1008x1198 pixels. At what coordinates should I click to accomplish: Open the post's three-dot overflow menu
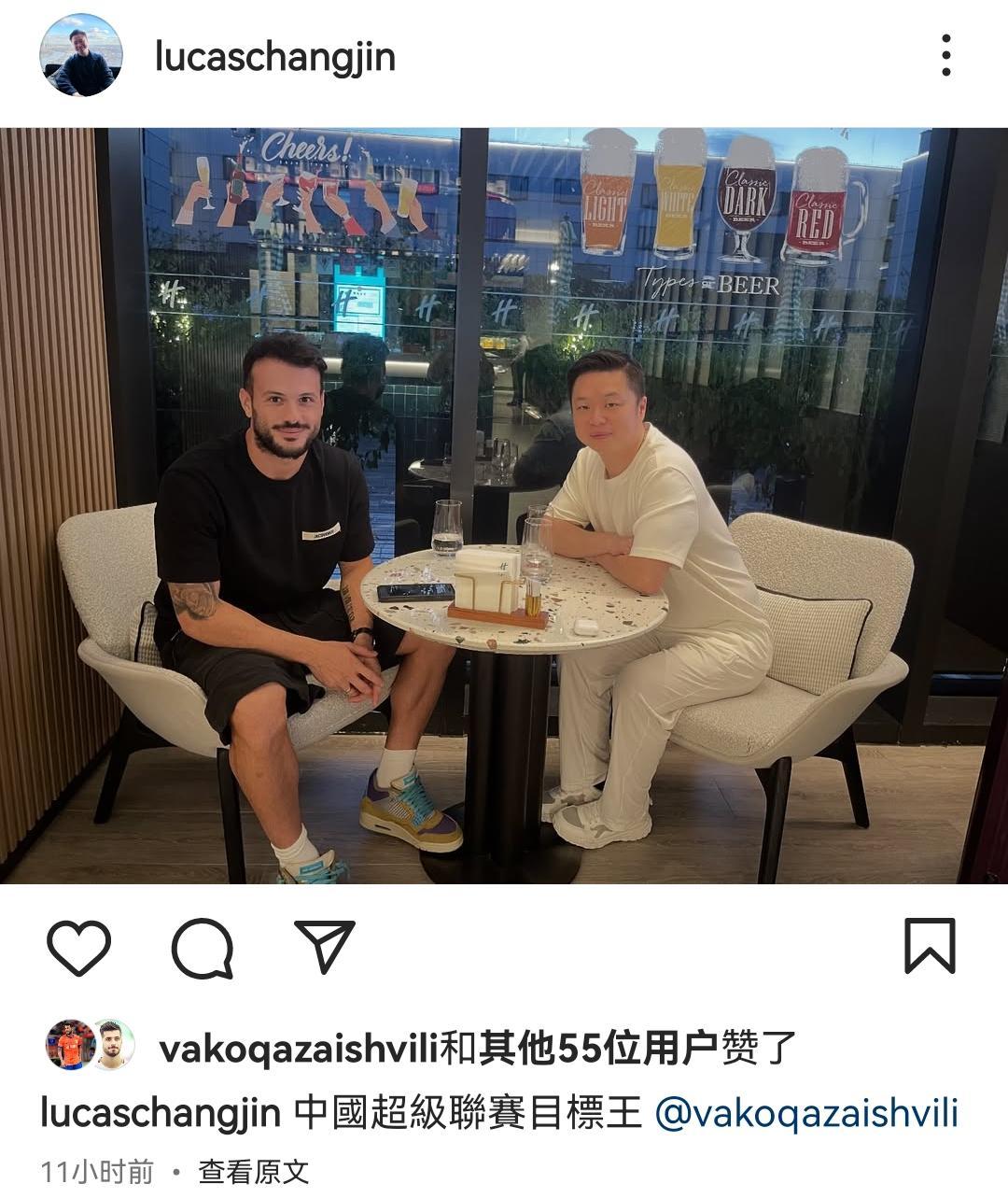(x=946, y=56)
